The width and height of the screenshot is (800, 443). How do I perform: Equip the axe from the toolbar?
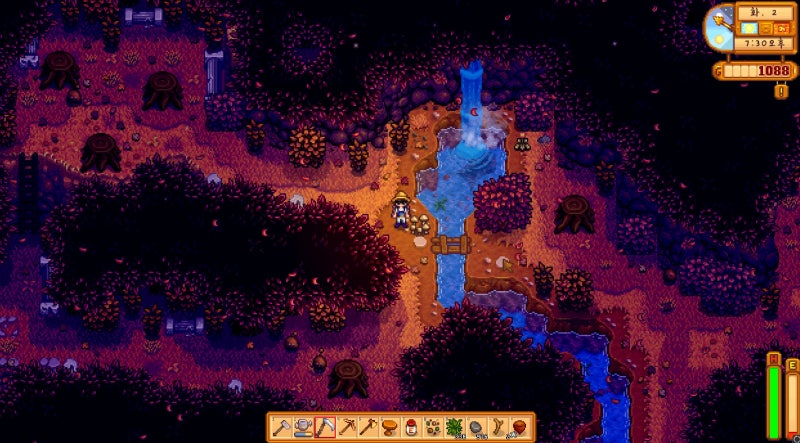368,427
